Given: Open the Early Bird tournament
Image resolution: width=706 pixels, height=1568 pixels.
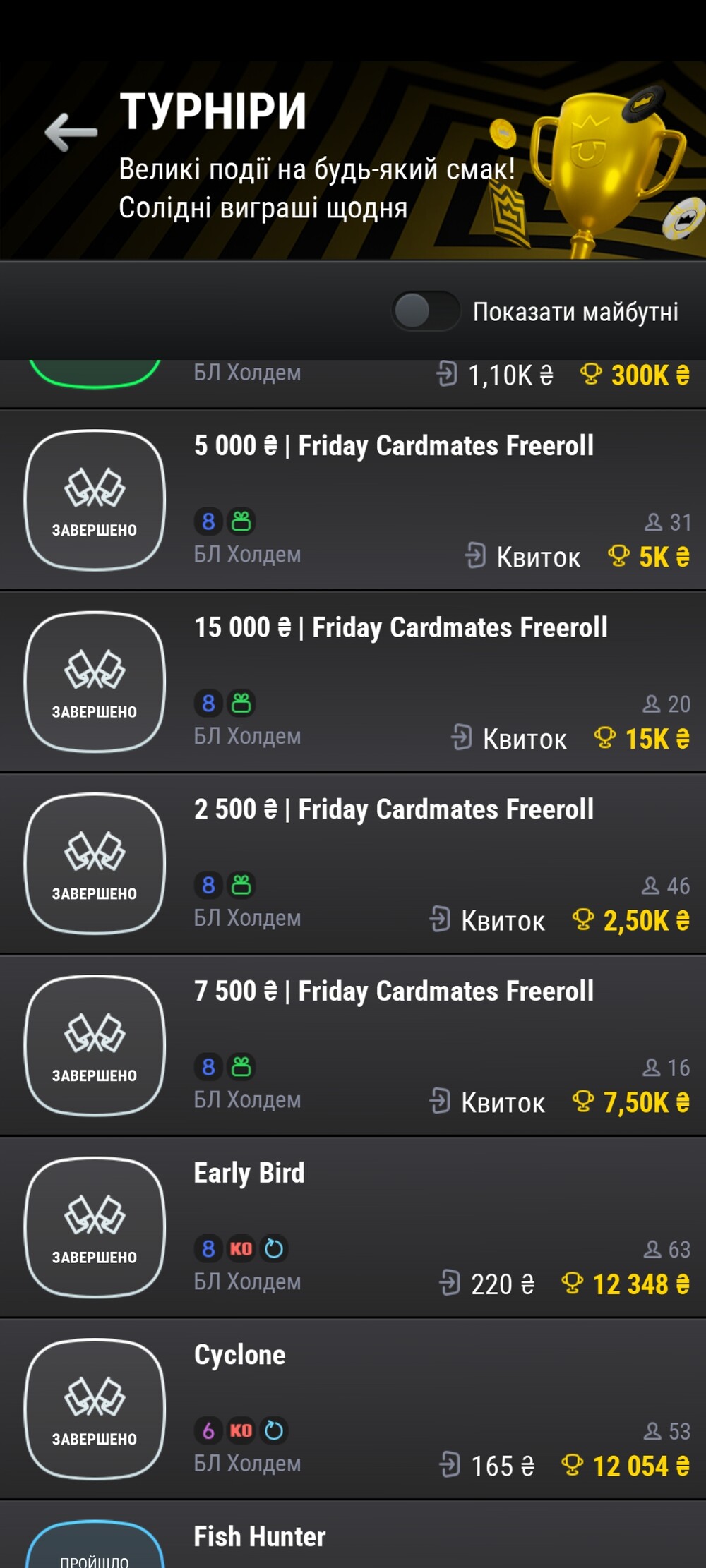Looking at the screenshot, I should tap(249, 1173).
